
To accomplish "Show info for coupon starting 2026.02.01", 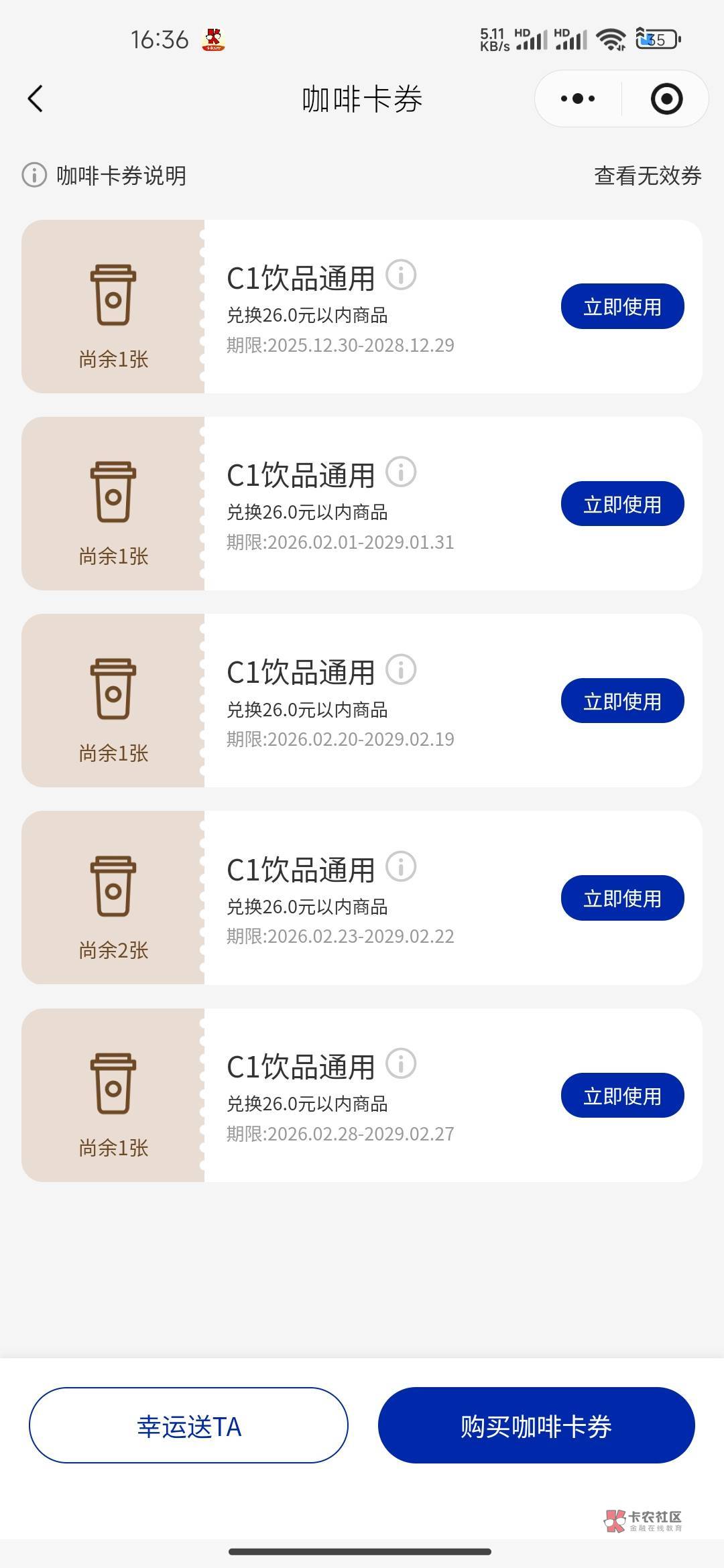I will (401, 472).
